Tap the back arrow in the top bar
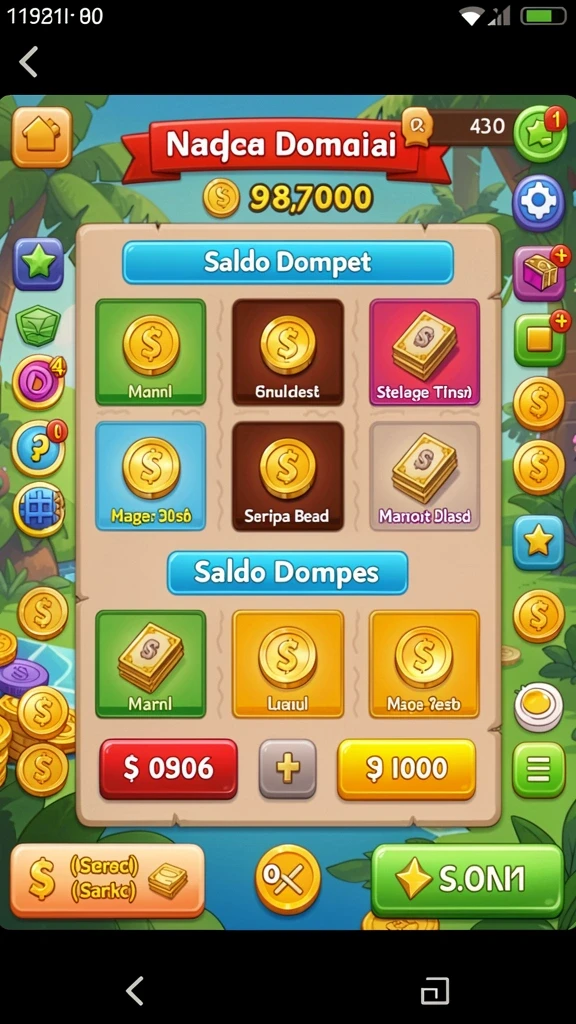 click(28, 62)
